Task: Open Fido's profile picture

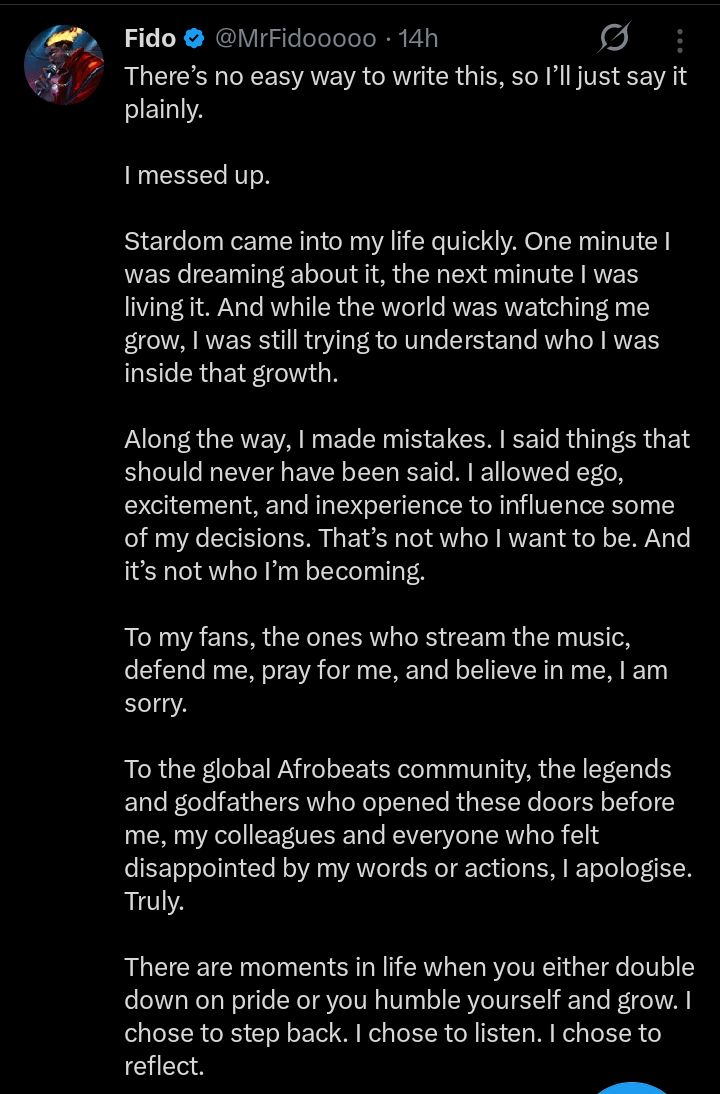Action: 63,65
